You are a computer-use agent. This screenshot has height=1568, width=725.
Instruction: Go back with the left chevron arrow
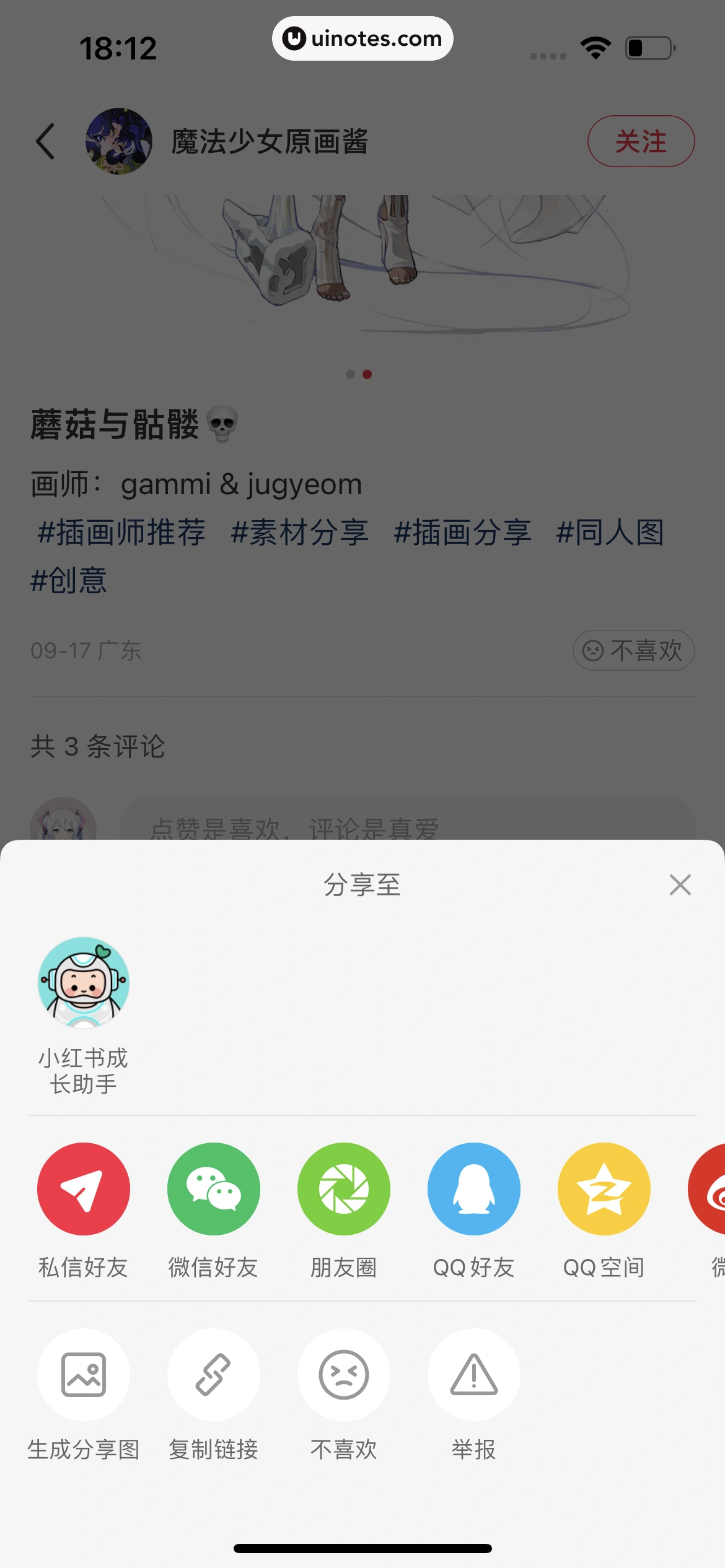coord(44,141)
